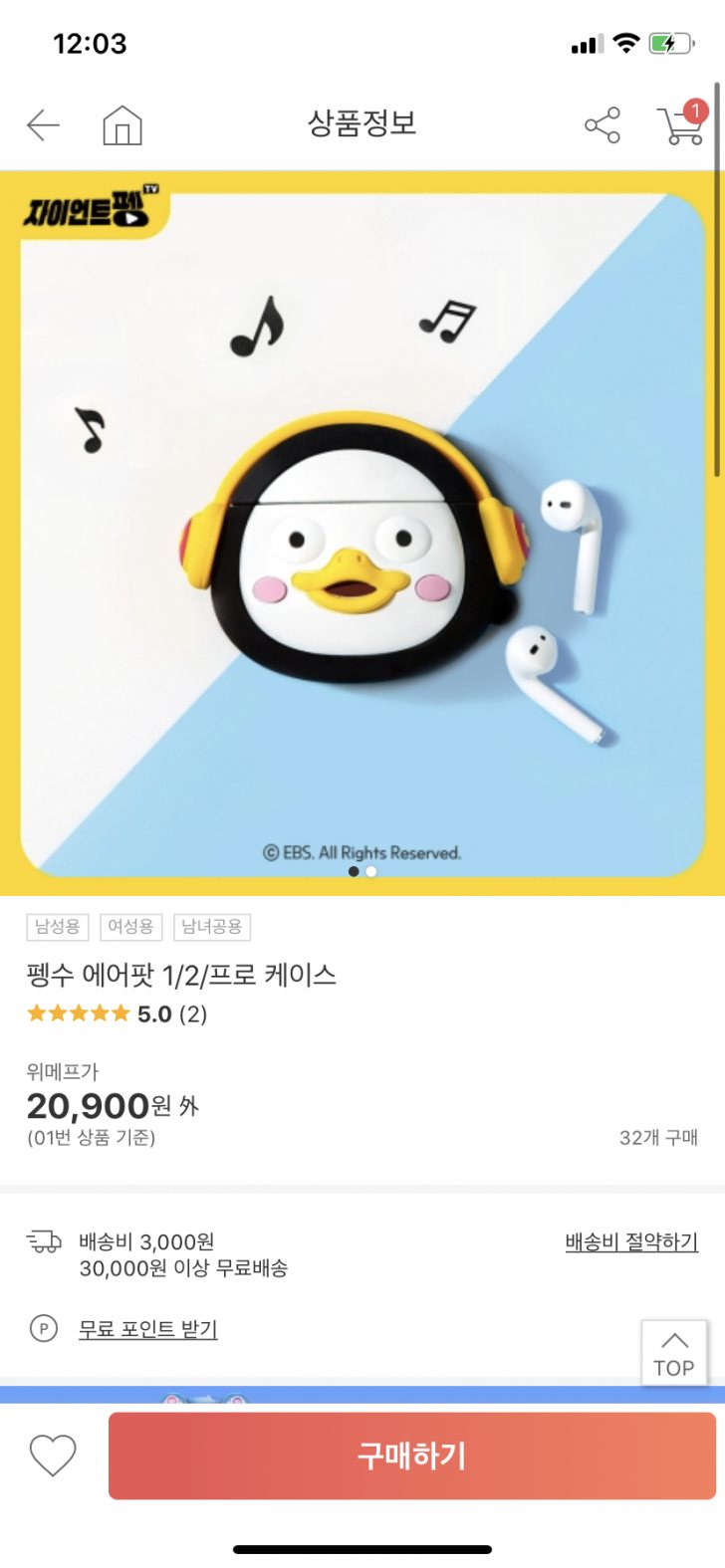Select the 남녀공용 tag
Screen dimensions: 725x1568
[x=211, y=927]
